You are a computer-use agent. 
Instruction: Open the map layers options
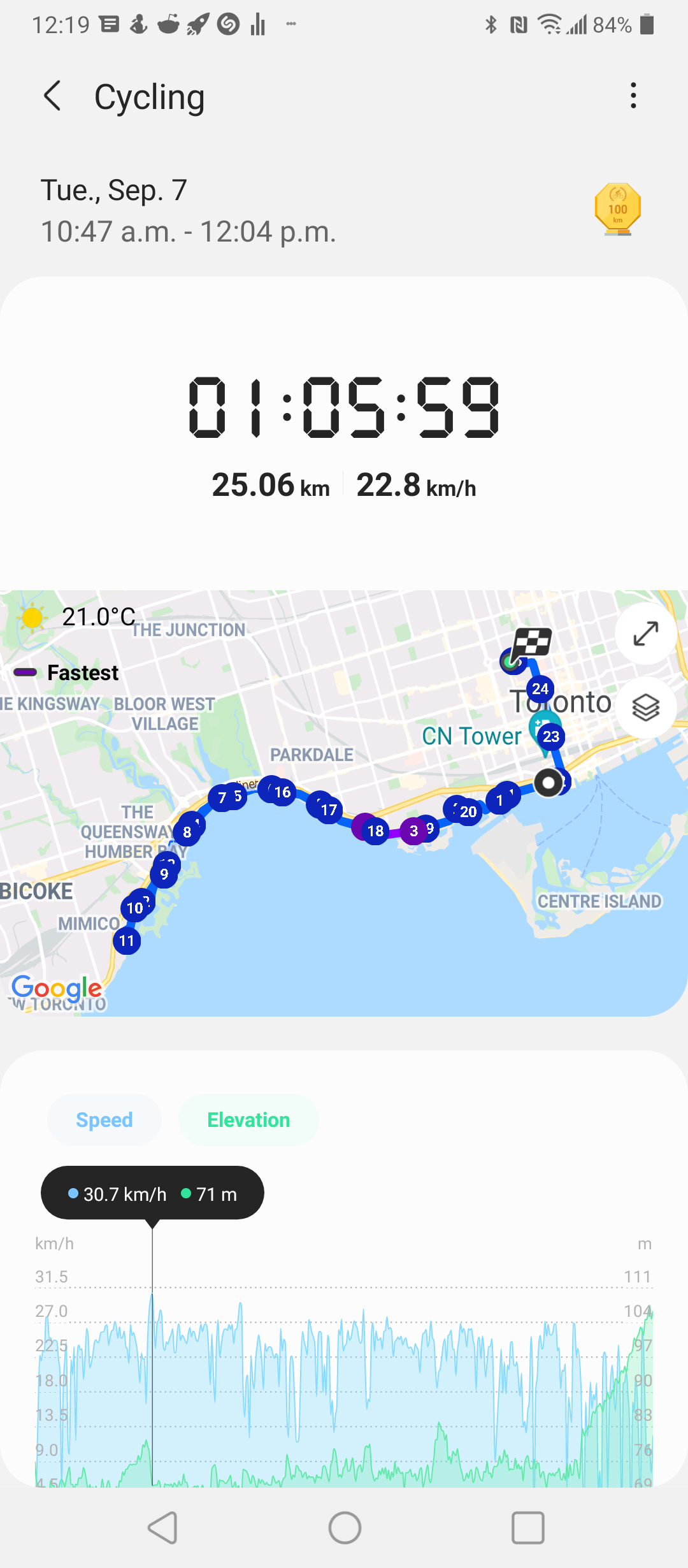(645, 708)
